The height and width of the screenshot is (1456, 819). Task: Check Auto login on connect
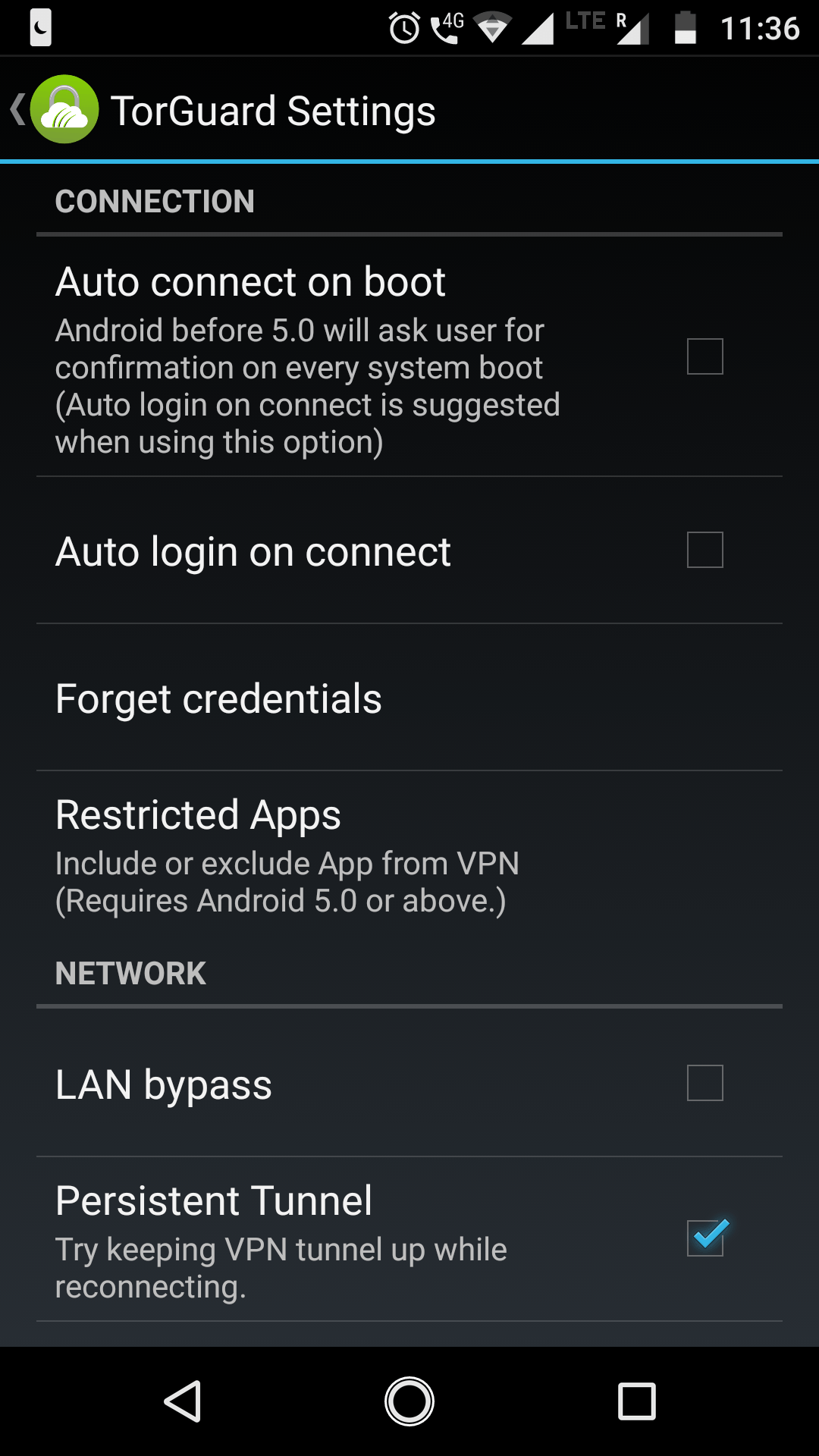[x=704, y=550]
